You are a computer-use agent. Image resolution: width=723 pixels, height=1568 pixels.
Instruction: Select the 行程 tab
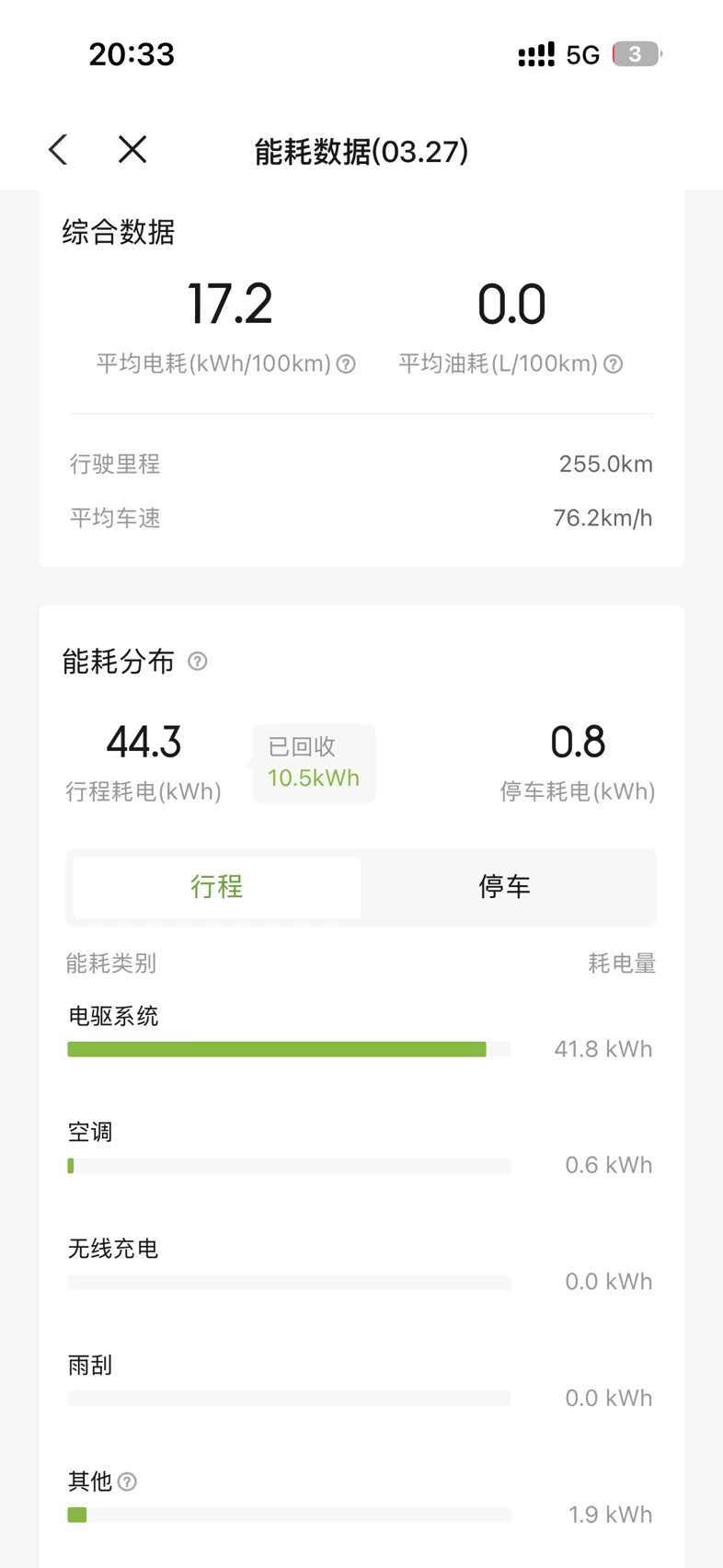pos(217,887)
